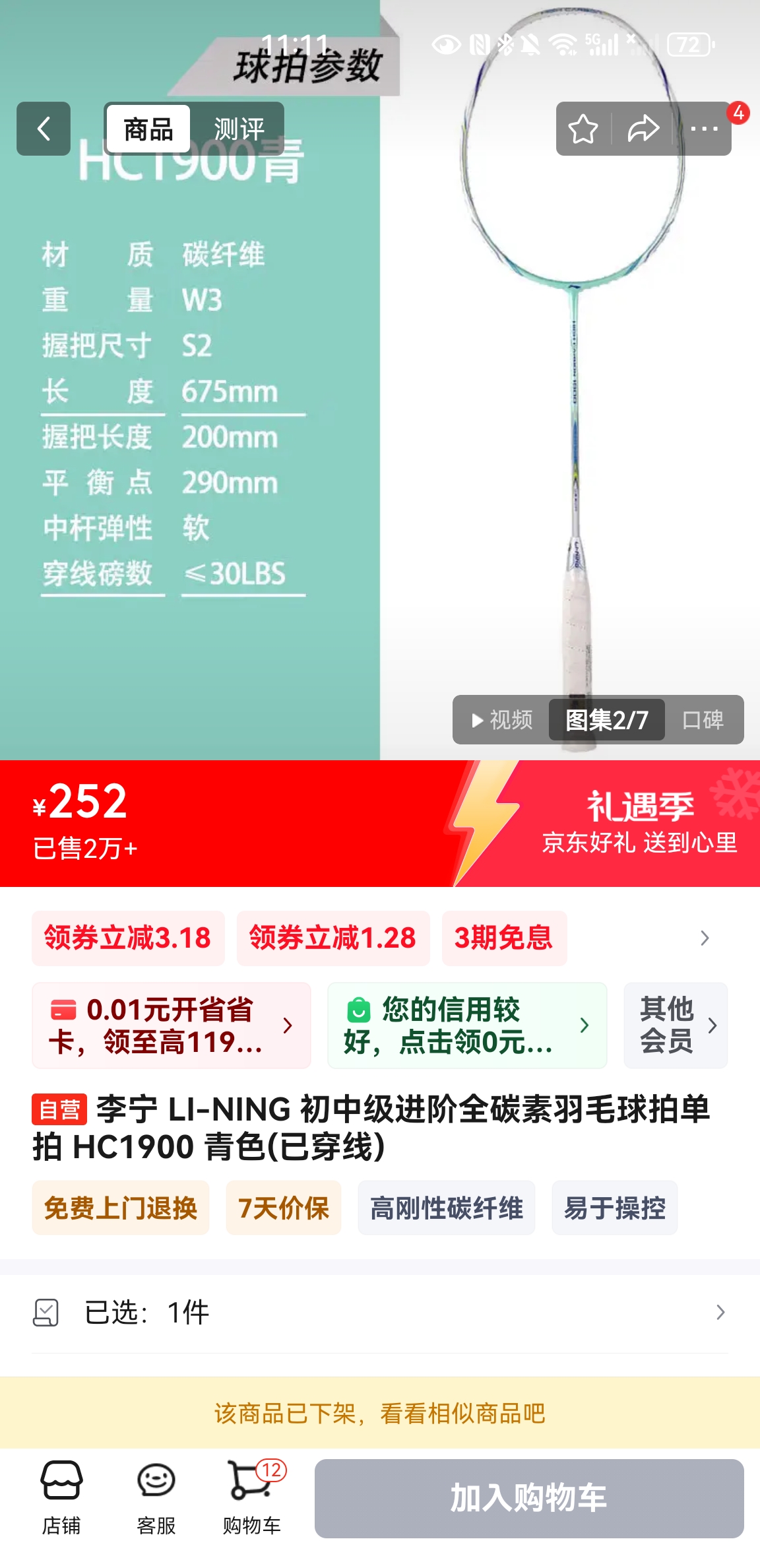Tap the 加入购物车 button
Screen dimensions: 760x1568
point(529,1498)
